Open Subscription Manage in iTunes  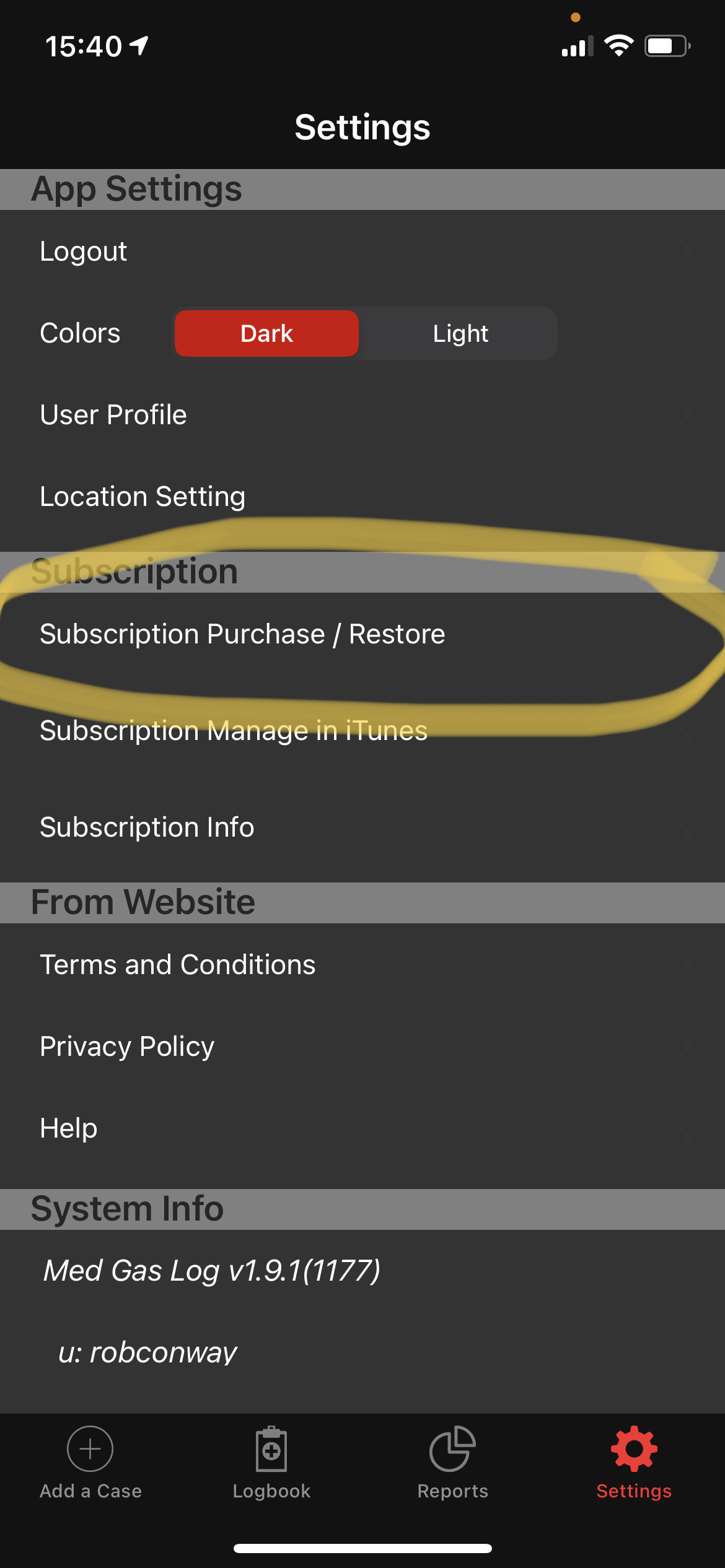click(362, 731)
